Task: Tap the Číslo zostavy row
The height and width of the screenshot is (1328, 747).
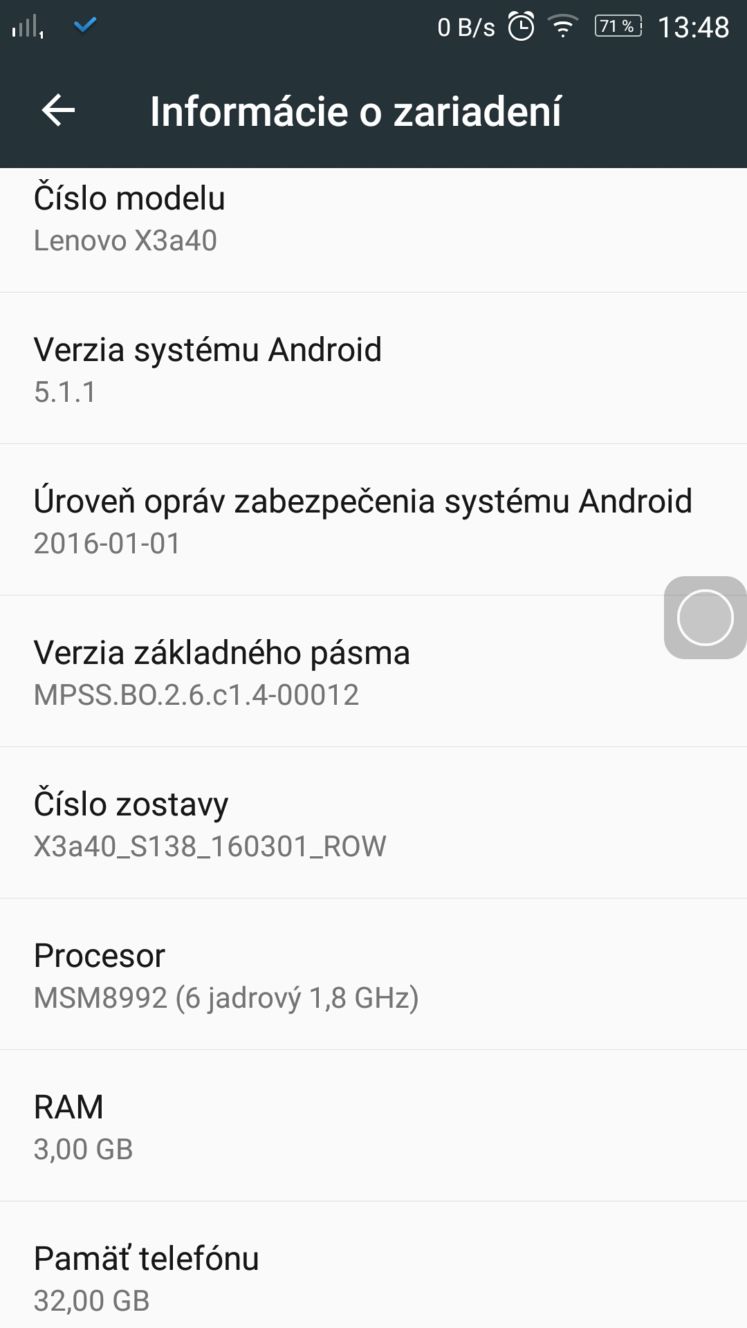Action: pos(373,823)
